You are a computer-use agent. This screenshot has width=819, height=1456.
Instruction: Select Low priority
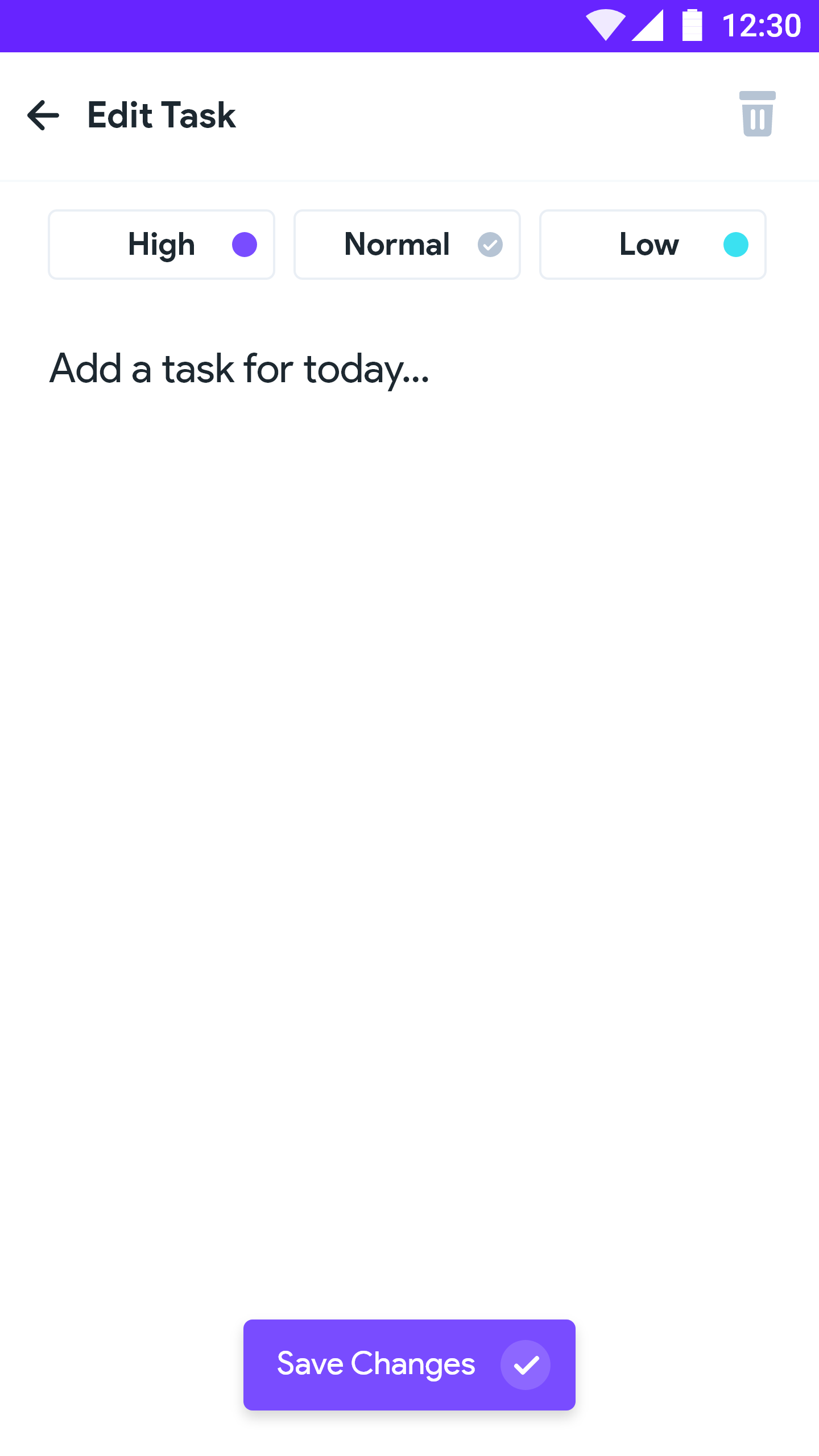[x=652, y=245]
